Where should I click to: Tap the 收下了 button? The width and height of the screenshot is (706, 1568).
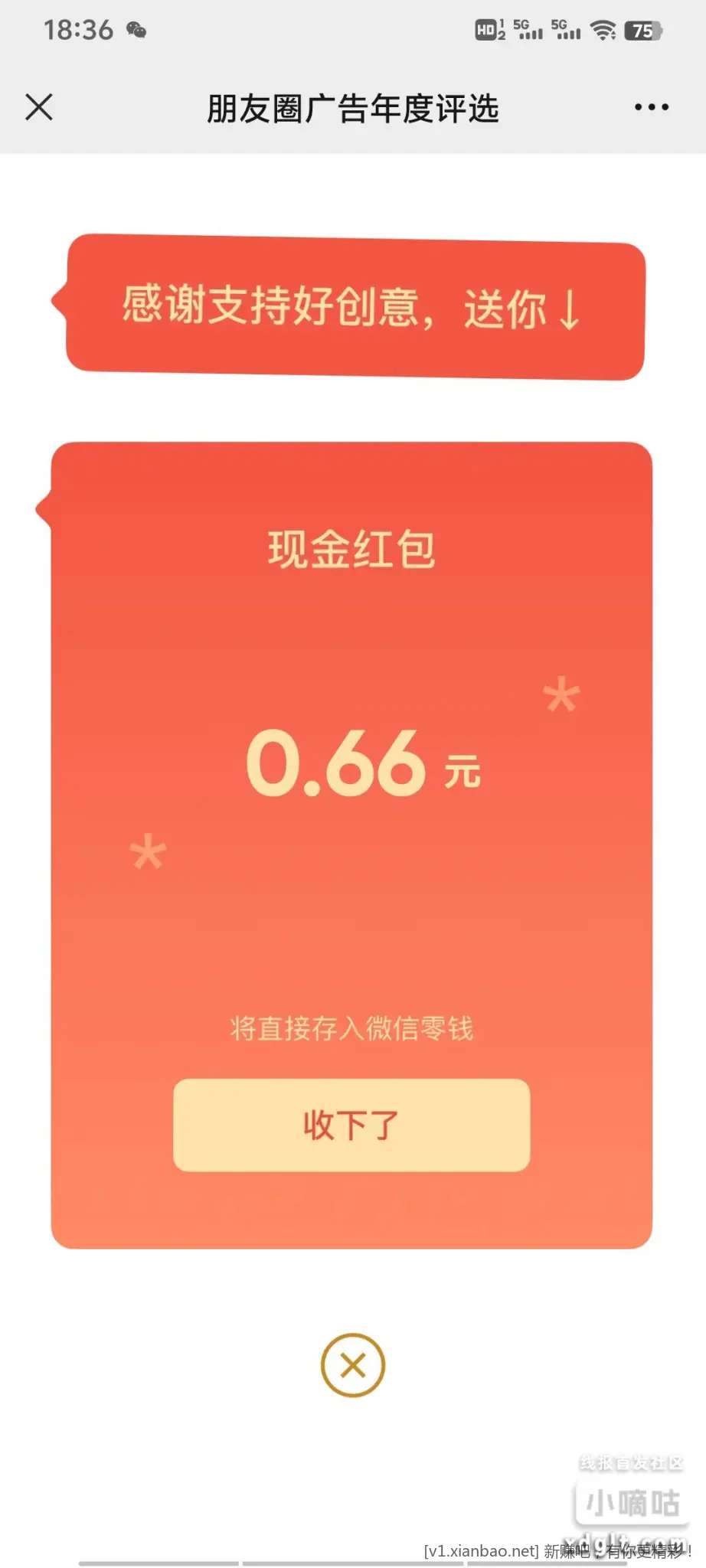pyautogui.click(x=351, y=1125)
